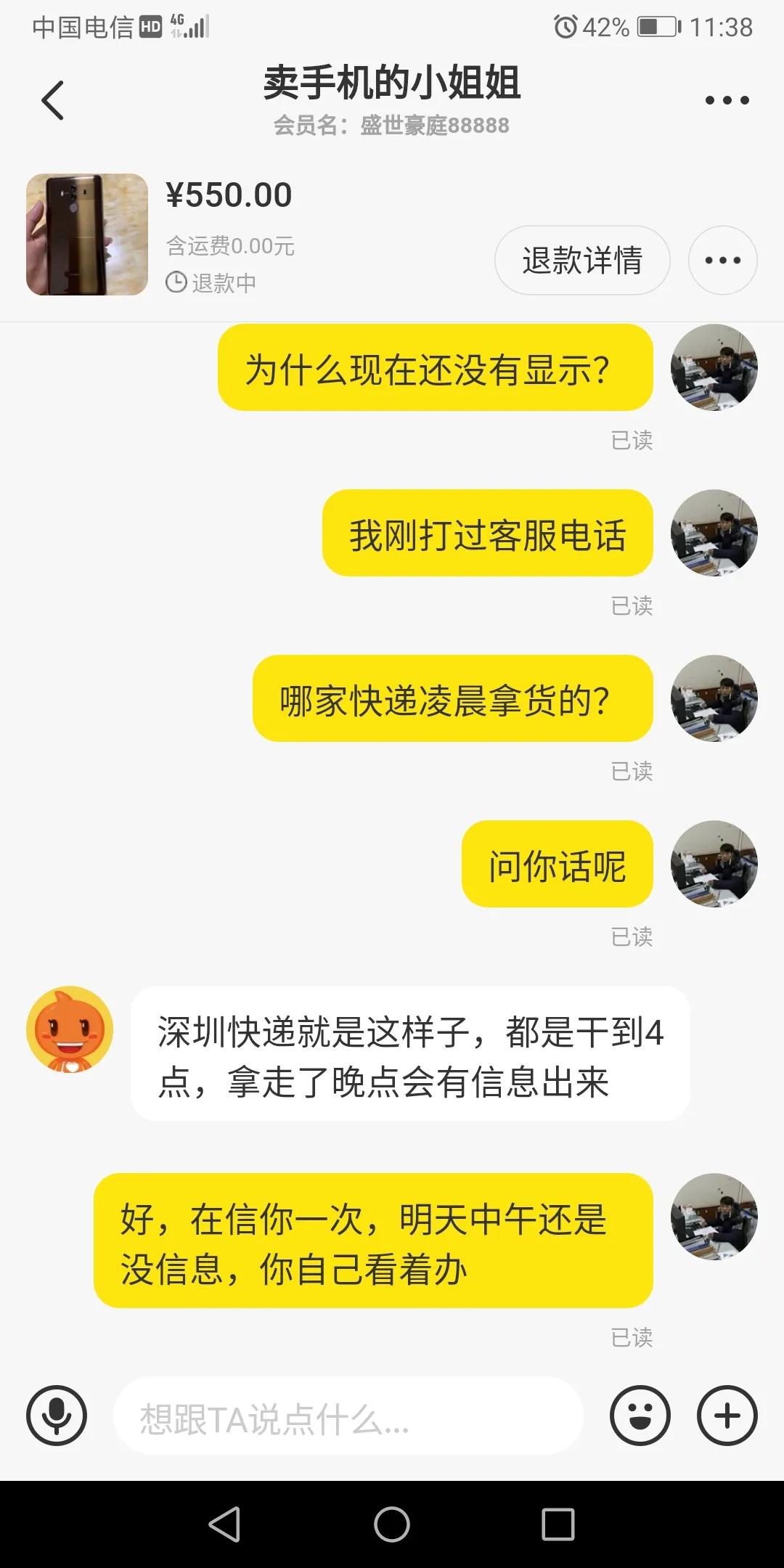The width and height of the screenshot is (784, 1568).
Task: Tap the back arrow to leave chat
Action: (x=52, y=99)
